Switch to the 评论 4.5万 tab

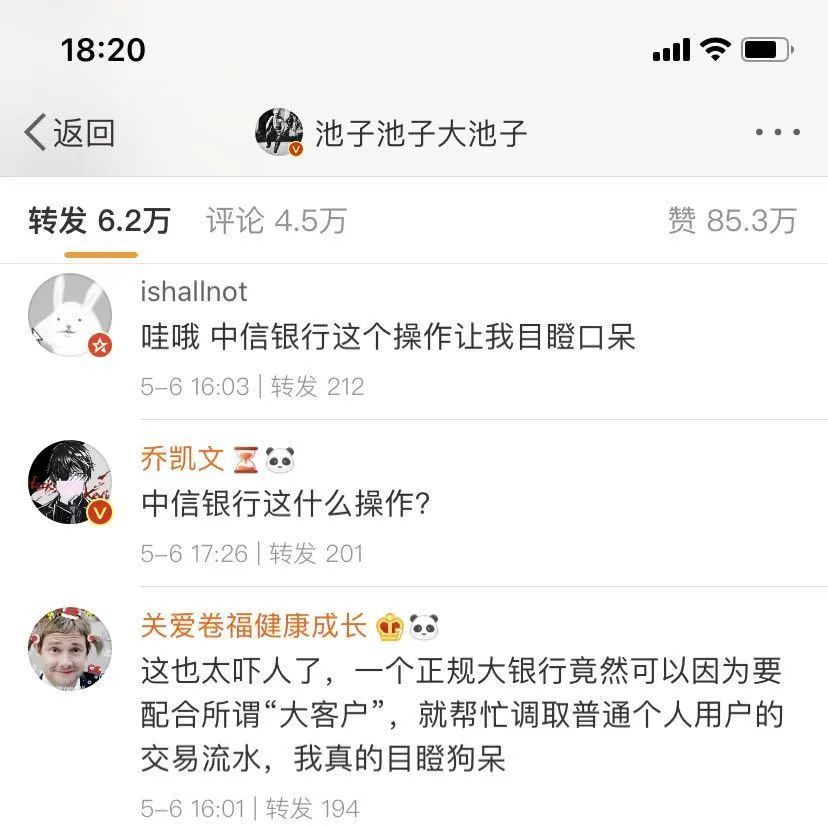pos(276,221)
